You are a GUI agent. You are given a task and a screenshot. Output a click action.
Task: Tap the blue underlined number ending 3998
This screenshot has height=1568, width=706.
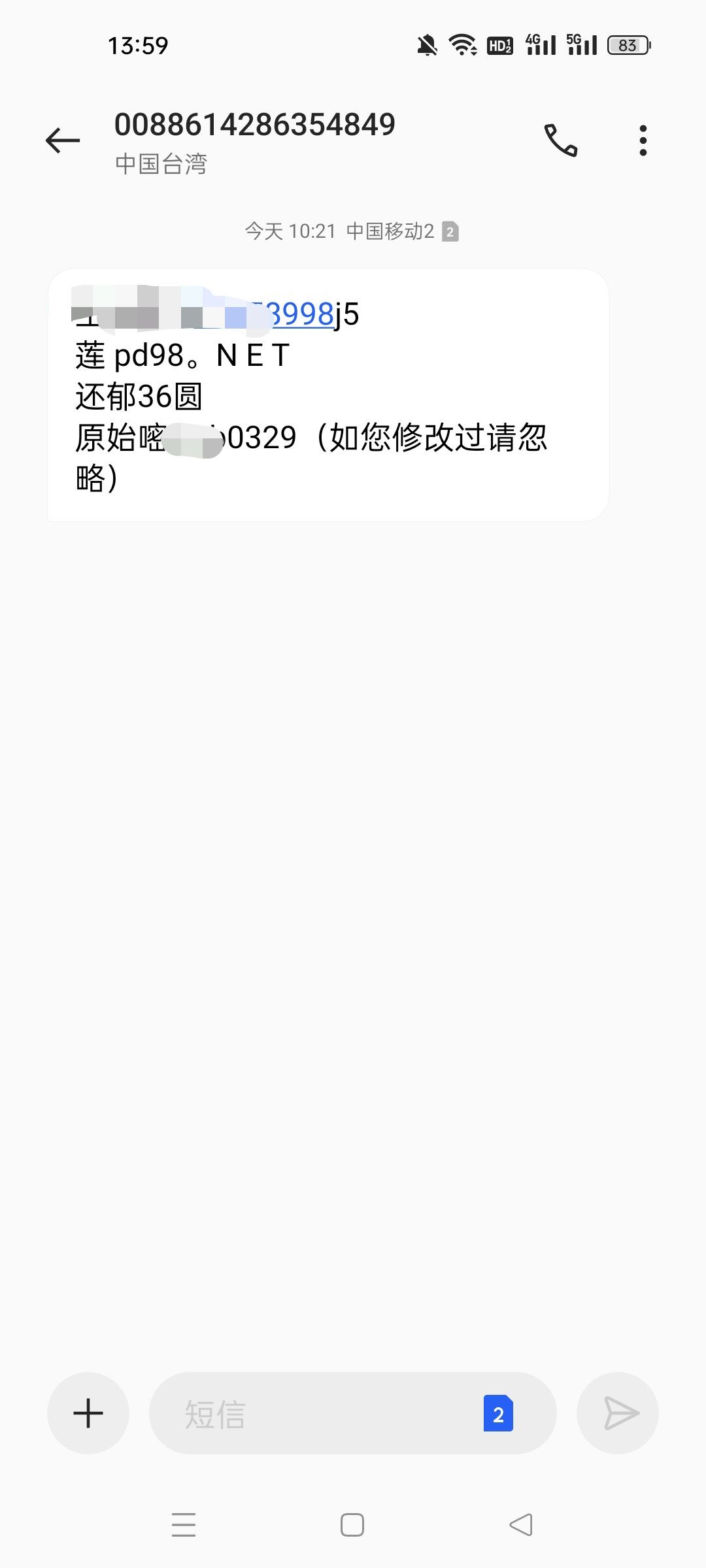pos(301,315)
